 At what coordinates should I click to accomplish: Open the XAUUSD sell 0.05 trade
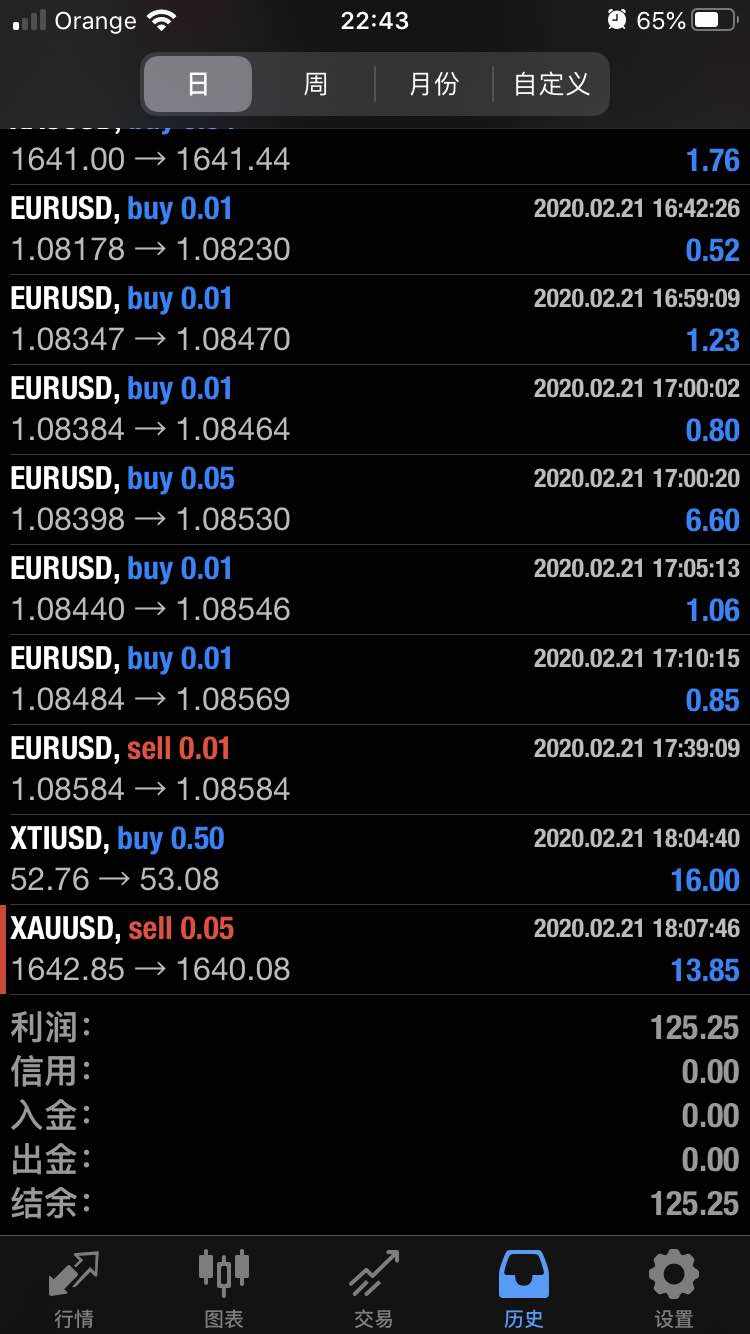point(375,950)
